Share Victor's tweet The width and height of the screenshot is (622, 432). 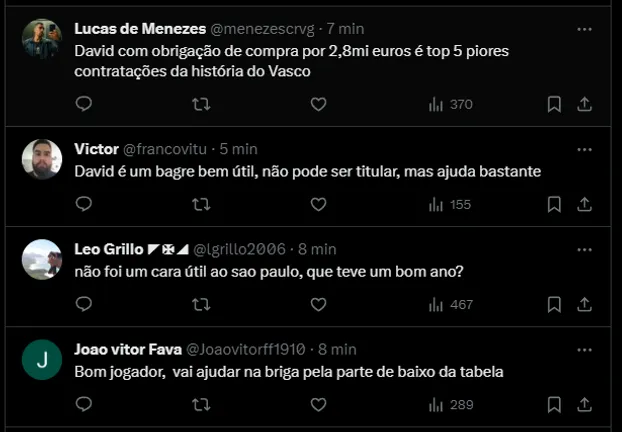pos(585,204)
